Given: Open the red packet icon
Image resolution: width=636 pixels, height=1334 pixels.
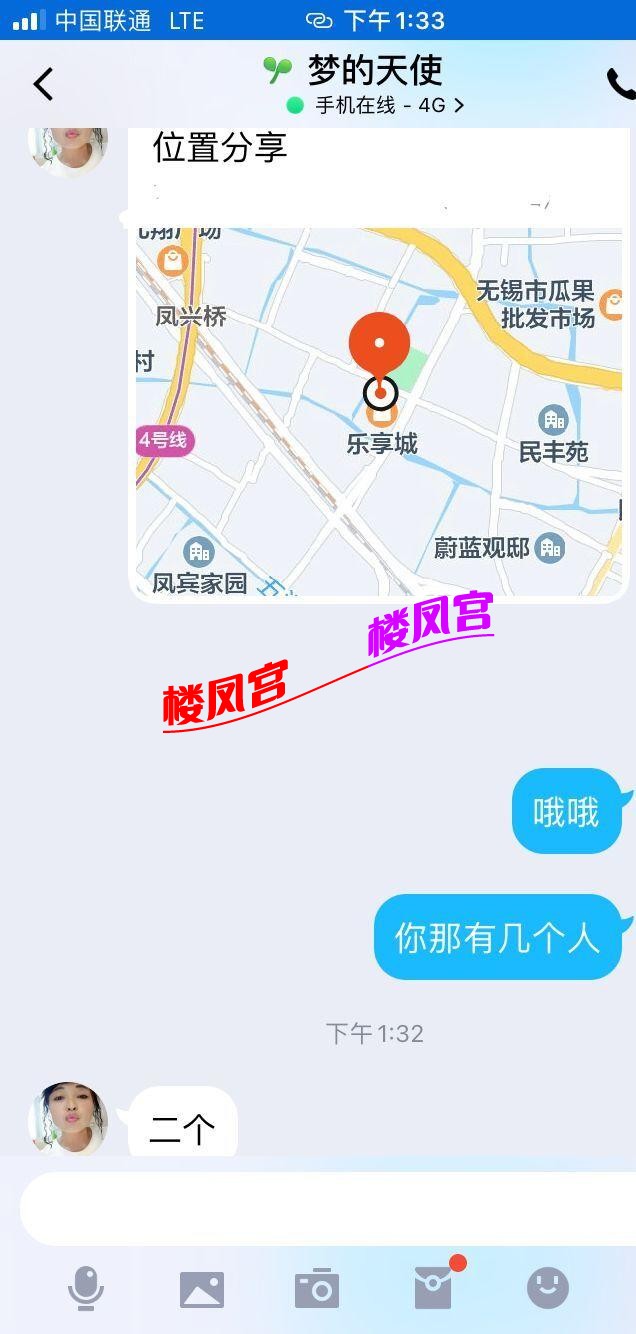Looking at the screenshot, I should 434,1288.
